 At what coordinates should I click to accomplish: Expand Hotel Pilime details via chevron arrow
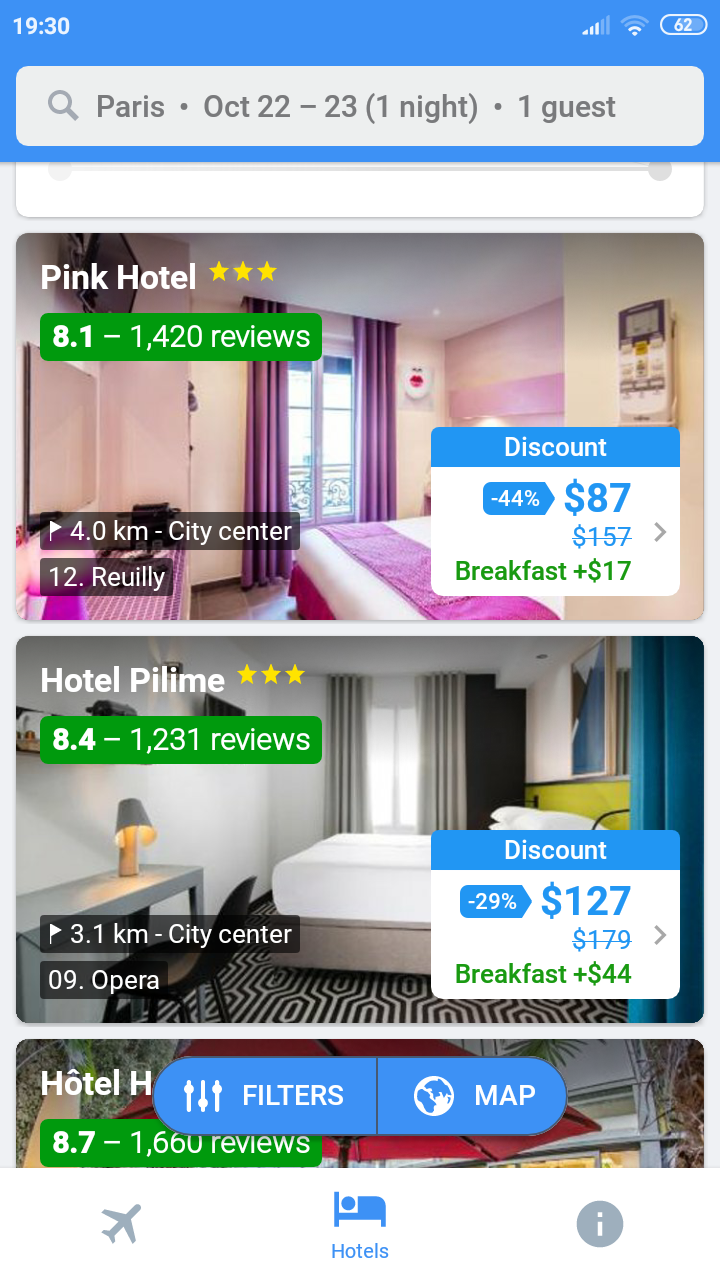point(659,935)
